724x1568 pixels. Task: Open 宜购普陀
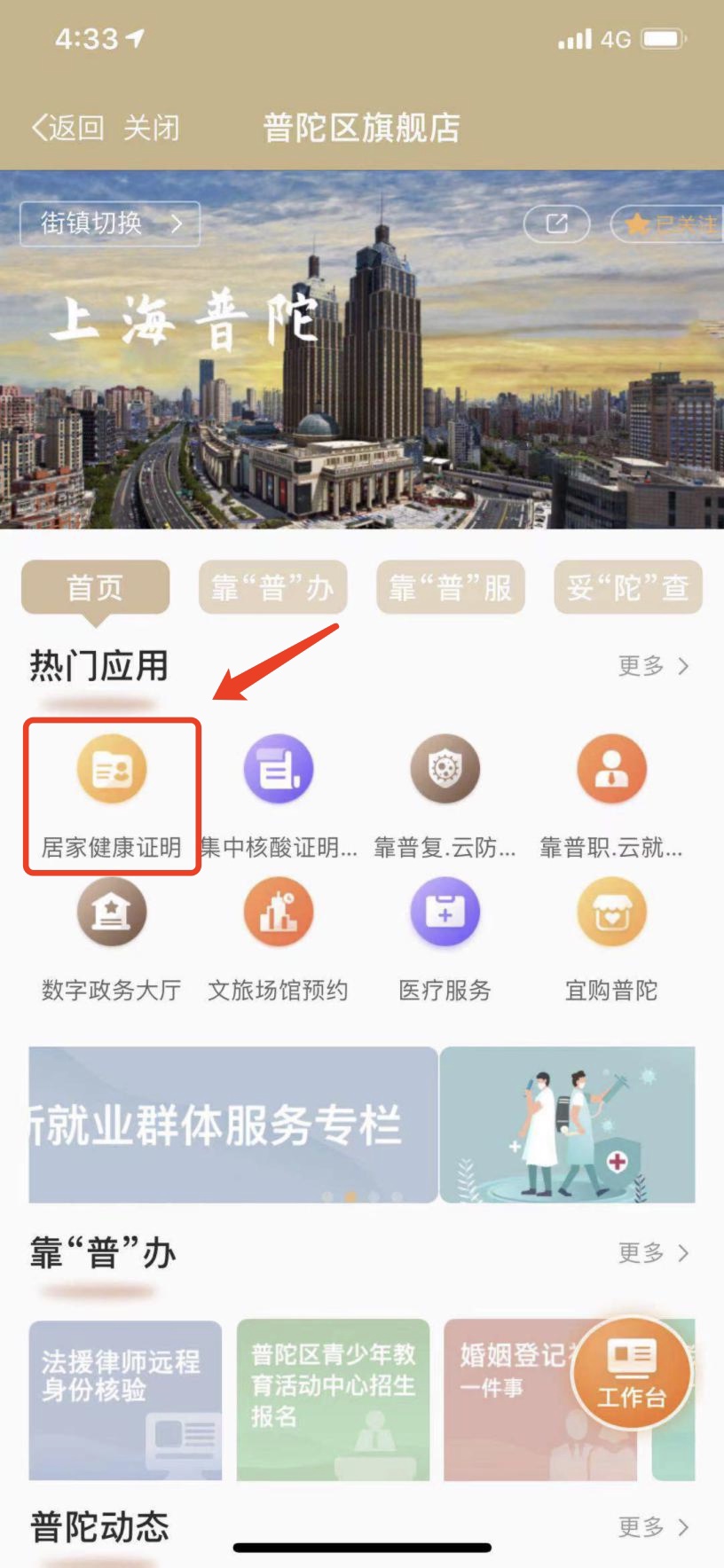coord(611,937)
